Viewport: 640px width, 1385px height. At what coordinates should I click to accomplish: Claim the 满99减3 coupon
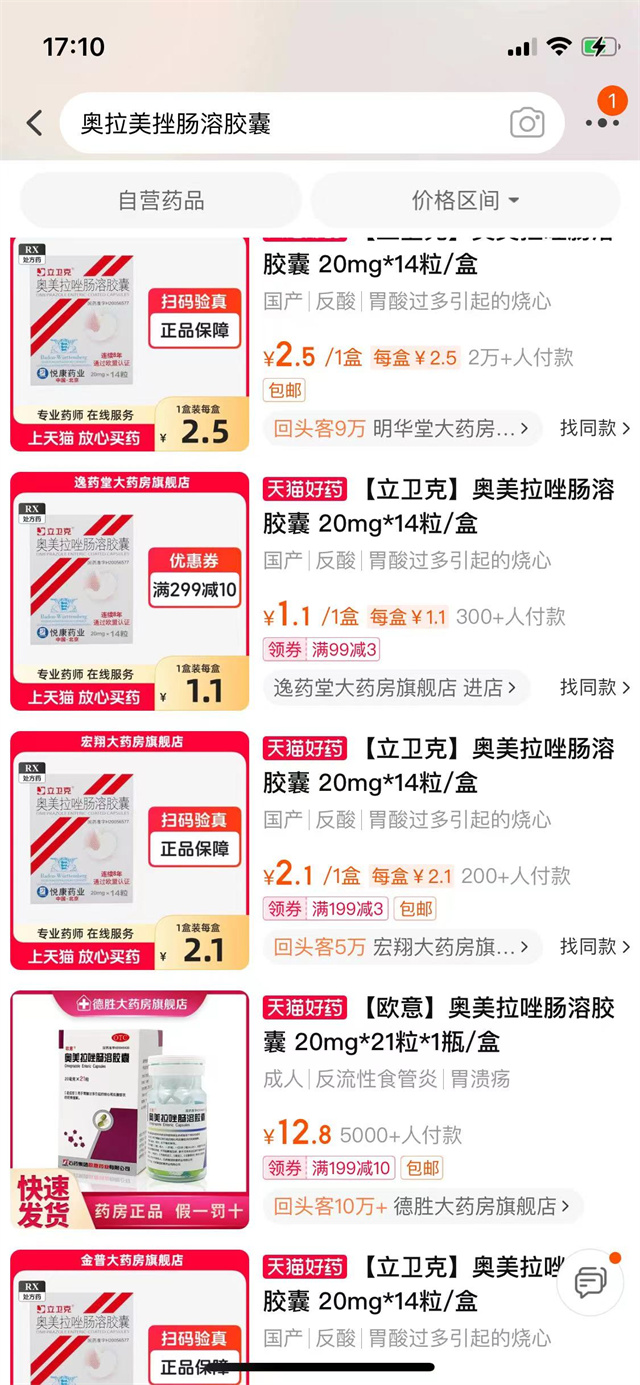coord(322,650)
